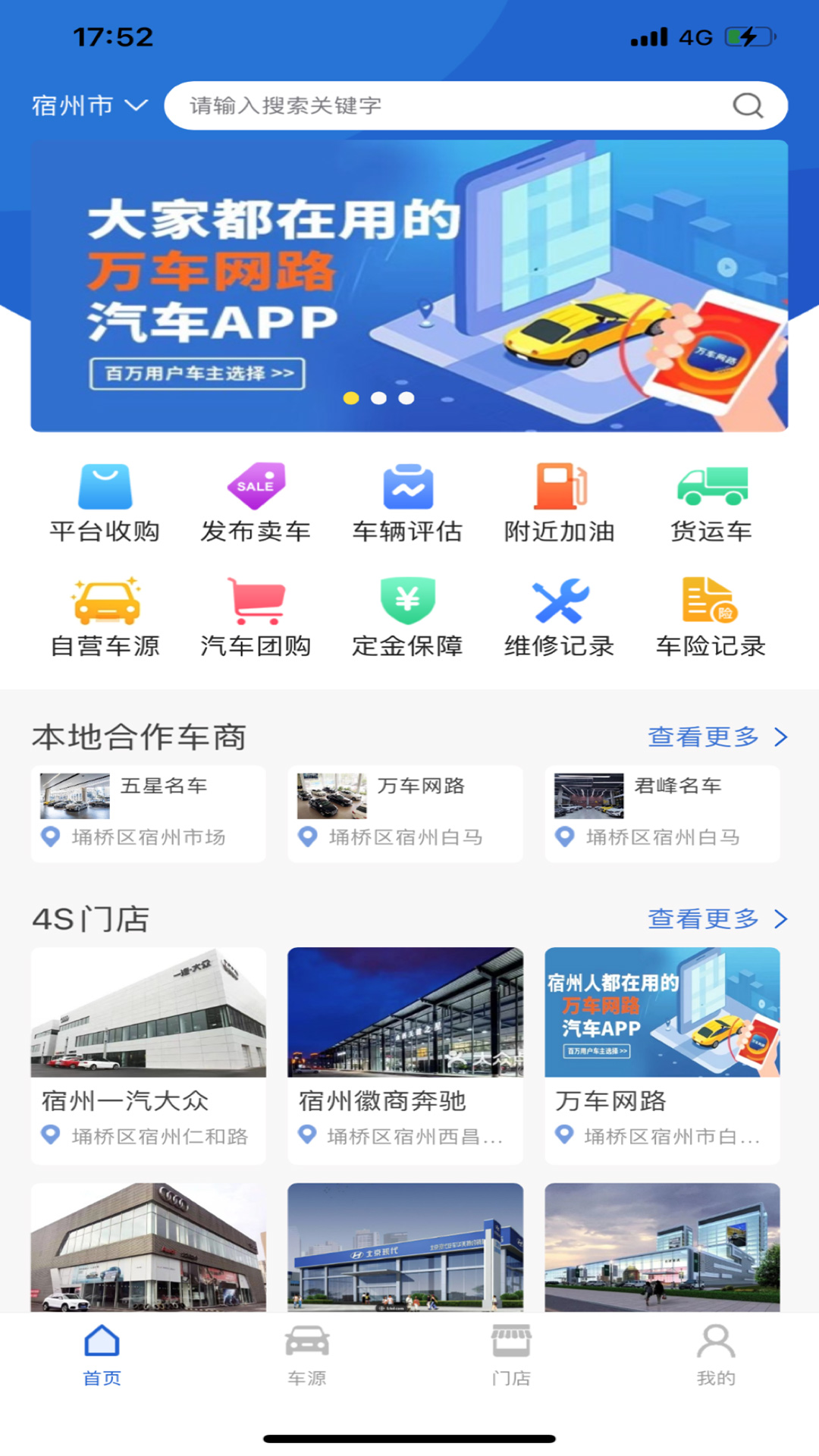Open the 宿州市 city selector dropdown
Viewport: 819px width, 1456px height.
click(x=89, y=105)
